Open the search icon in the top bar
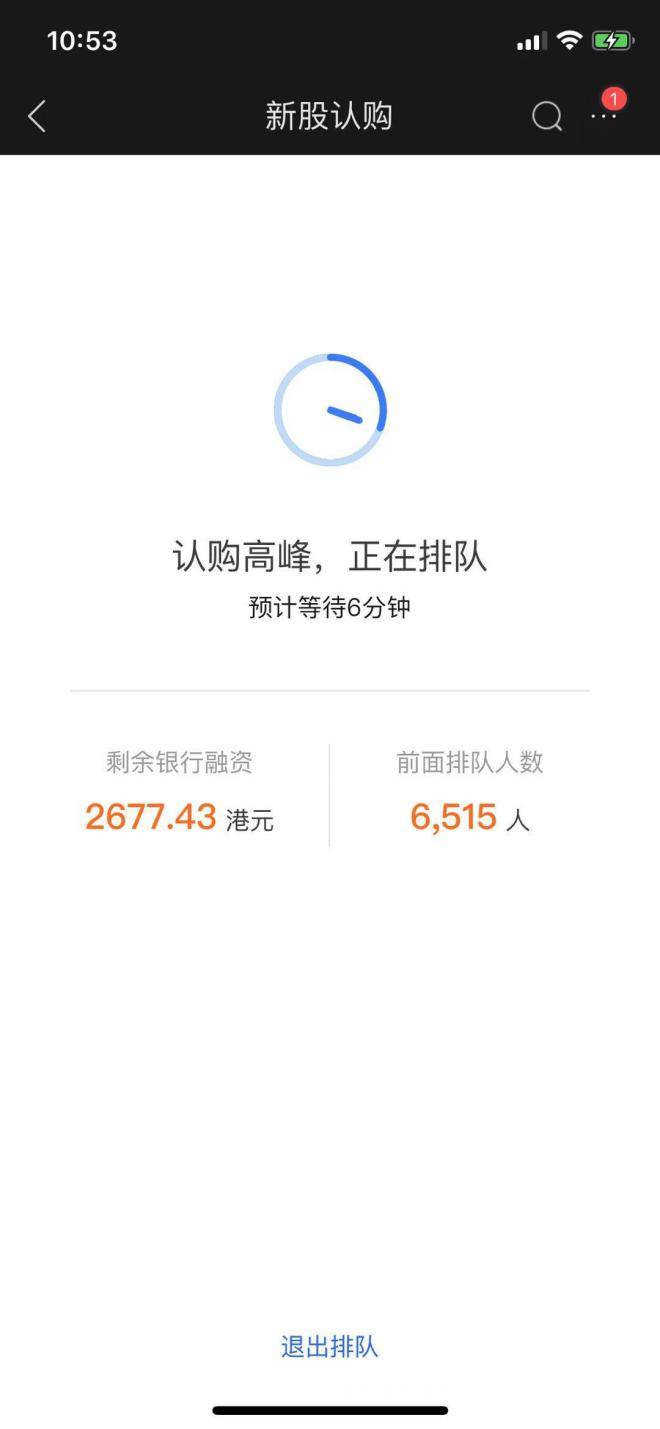 tap(546, 117)
